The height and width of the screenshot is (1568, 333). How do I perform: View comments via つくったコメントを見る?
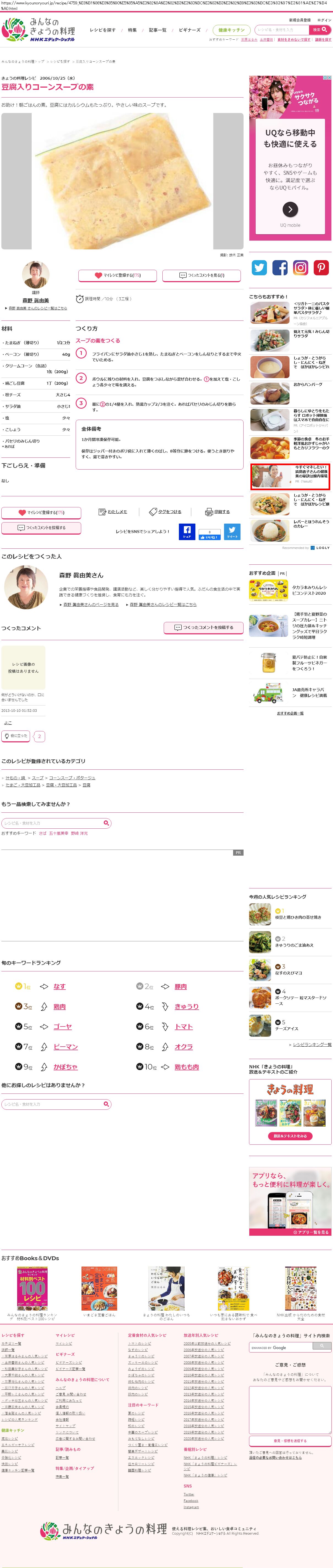click(x=202, y=275)
